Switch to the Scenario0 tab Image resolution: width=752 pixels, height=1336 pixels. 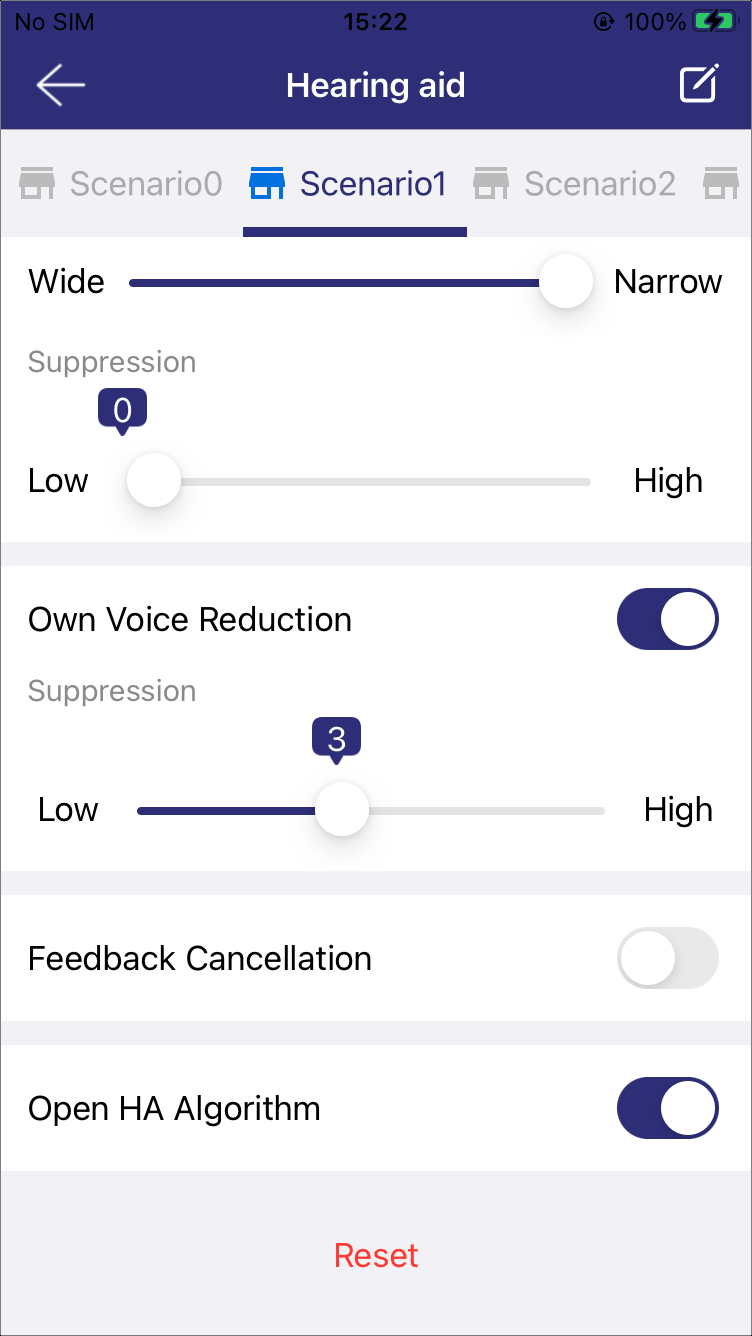click(120, 184)
